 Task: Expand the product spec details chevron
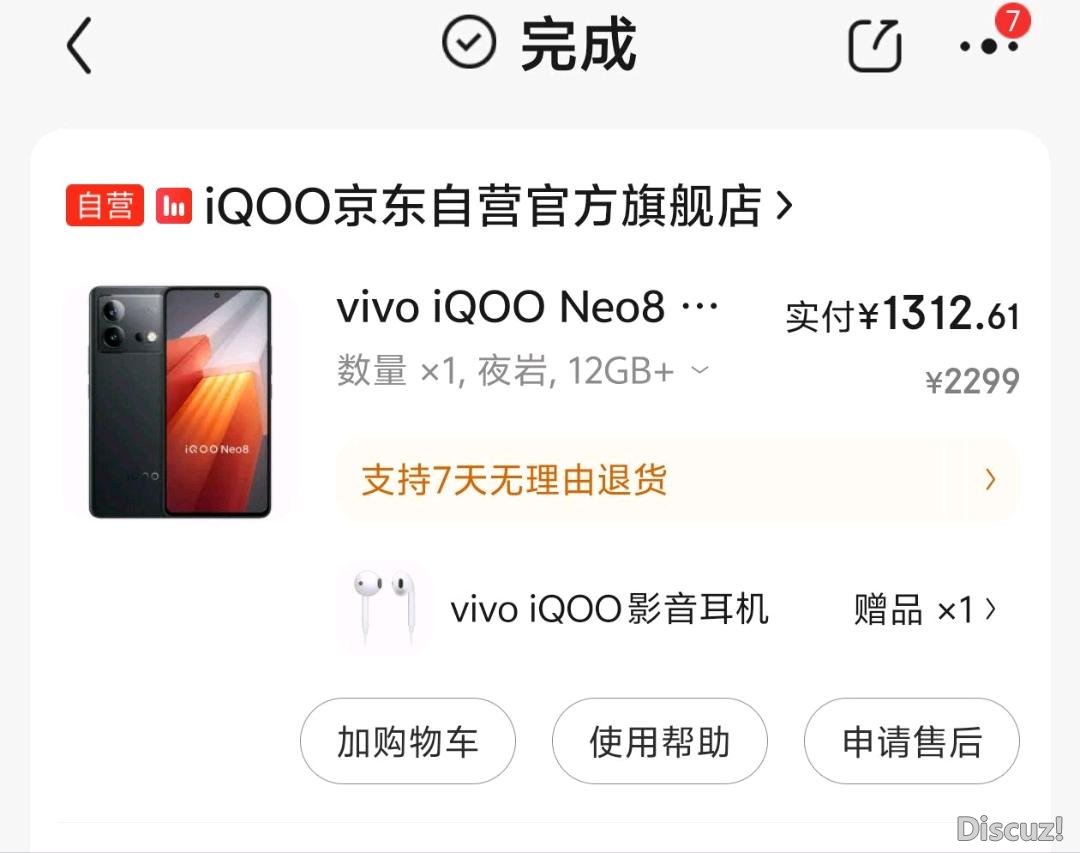click(x=700, y=371)
